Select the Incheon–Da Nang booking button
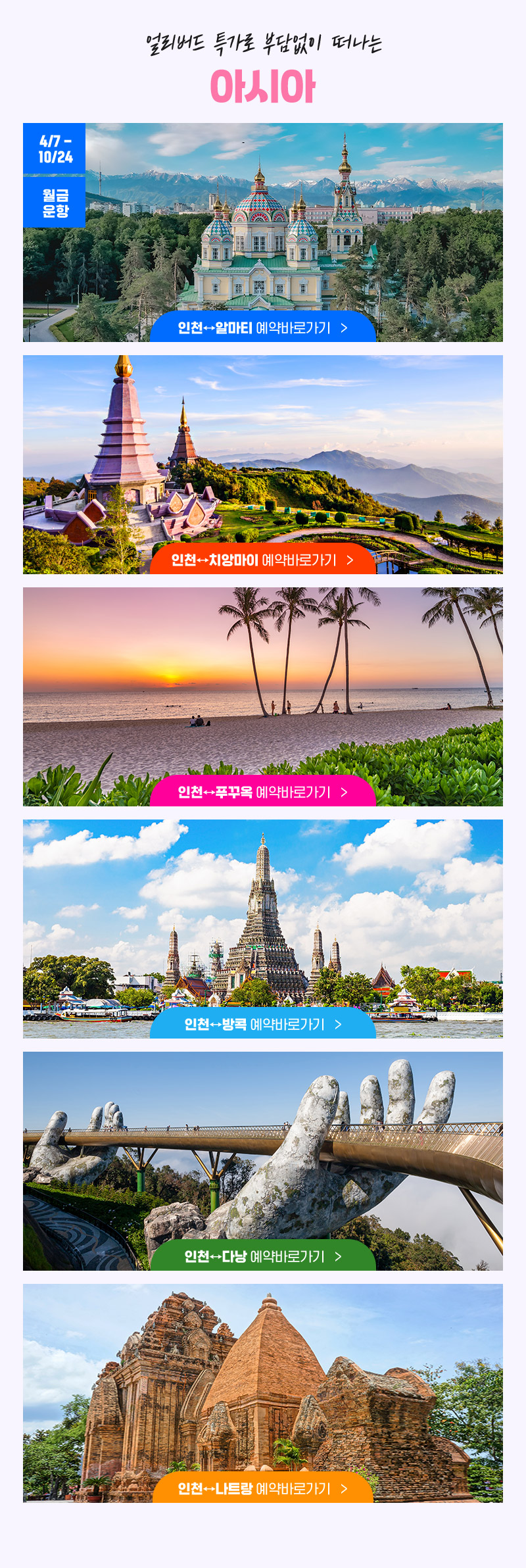This screenshot has height=1568, width=526. pos(262,1256)
